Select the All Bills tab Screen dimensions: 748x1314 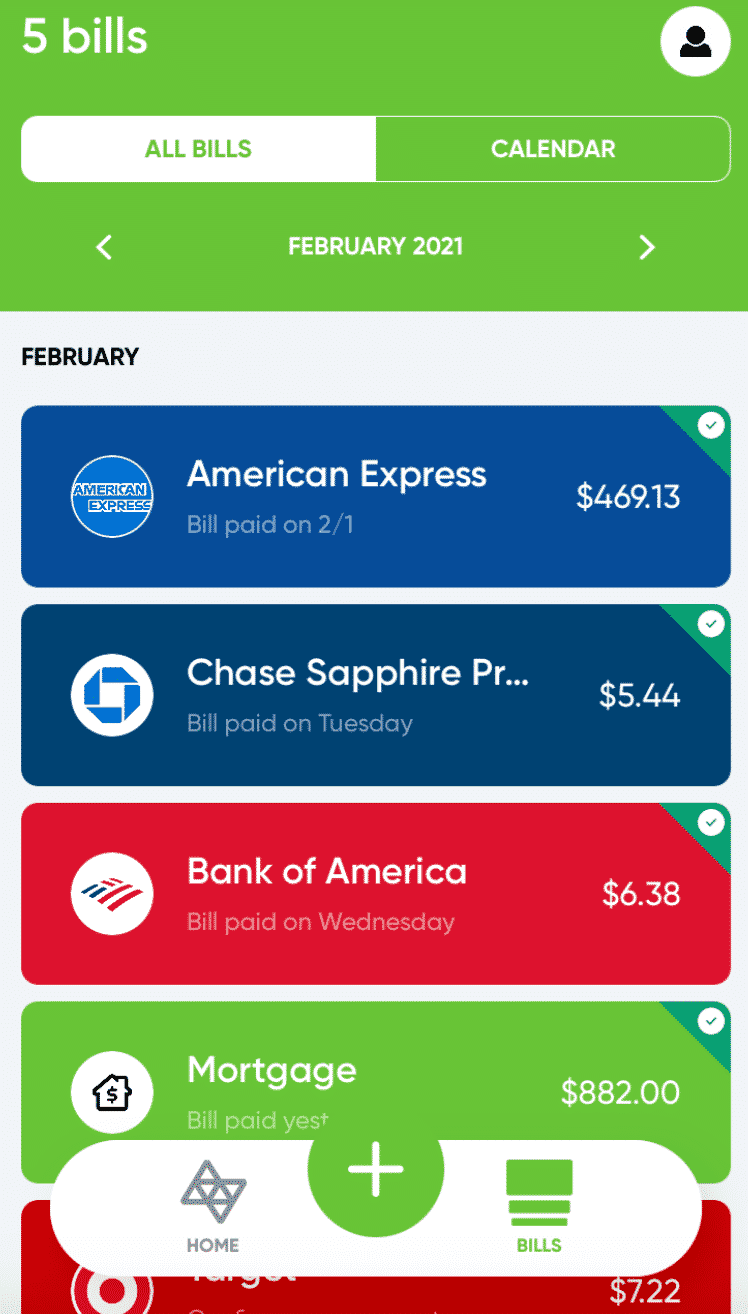tap(198, 149)
